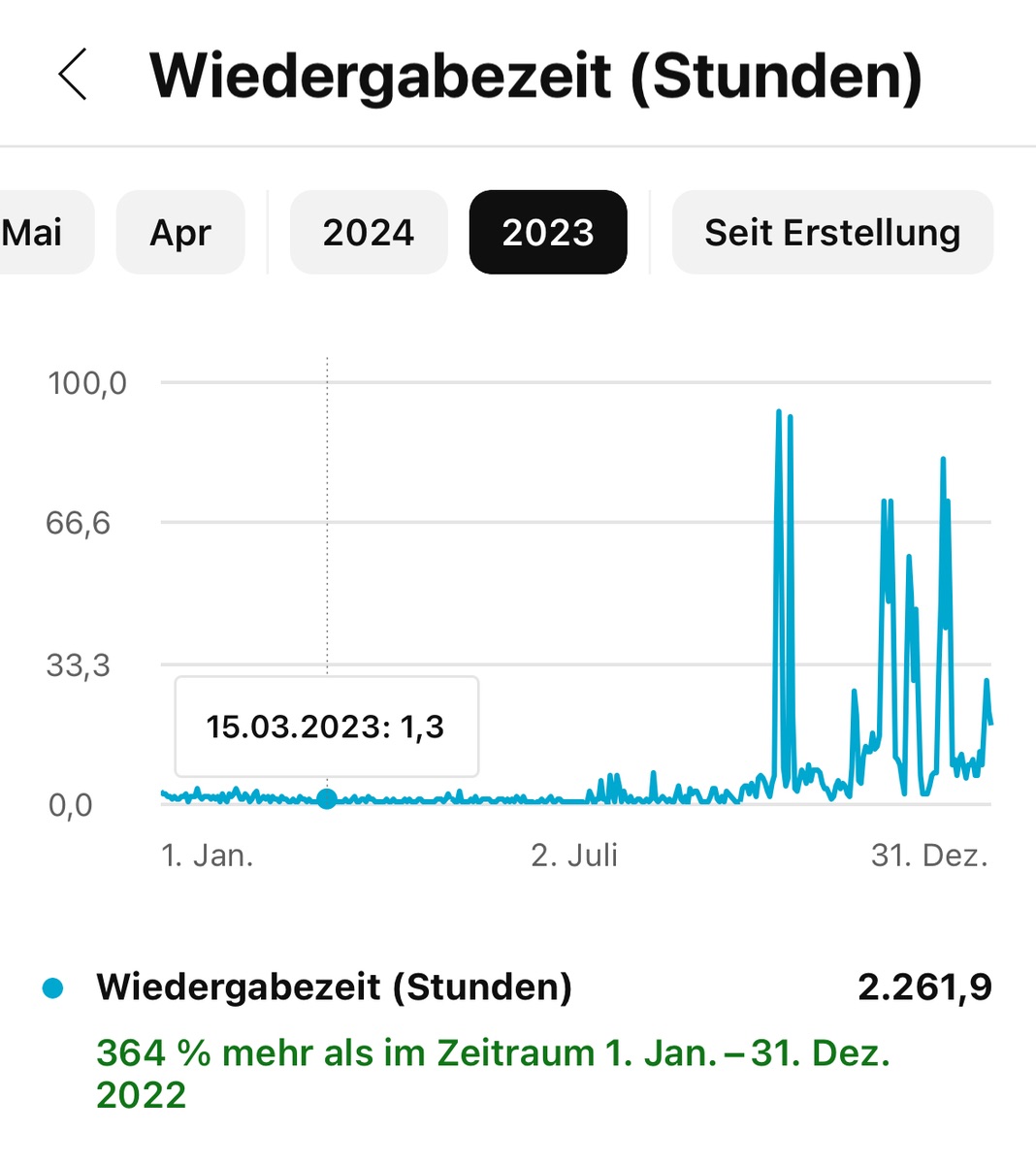Select the 2023 time range
The image size is (1036, 1164).
[x=548, y=233]
